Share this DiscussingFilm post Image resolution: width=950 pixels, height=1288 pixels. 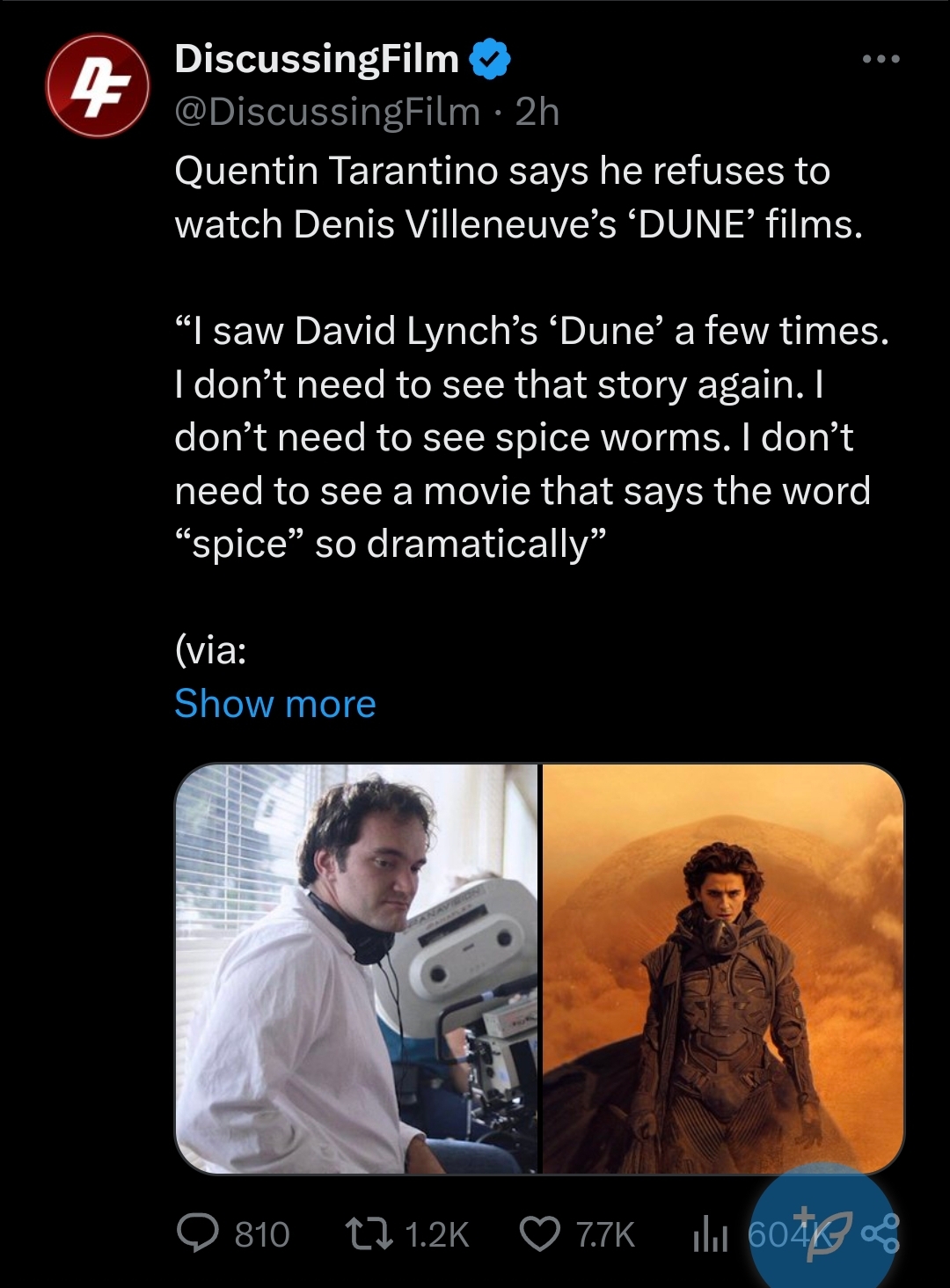coord(882,1233)
